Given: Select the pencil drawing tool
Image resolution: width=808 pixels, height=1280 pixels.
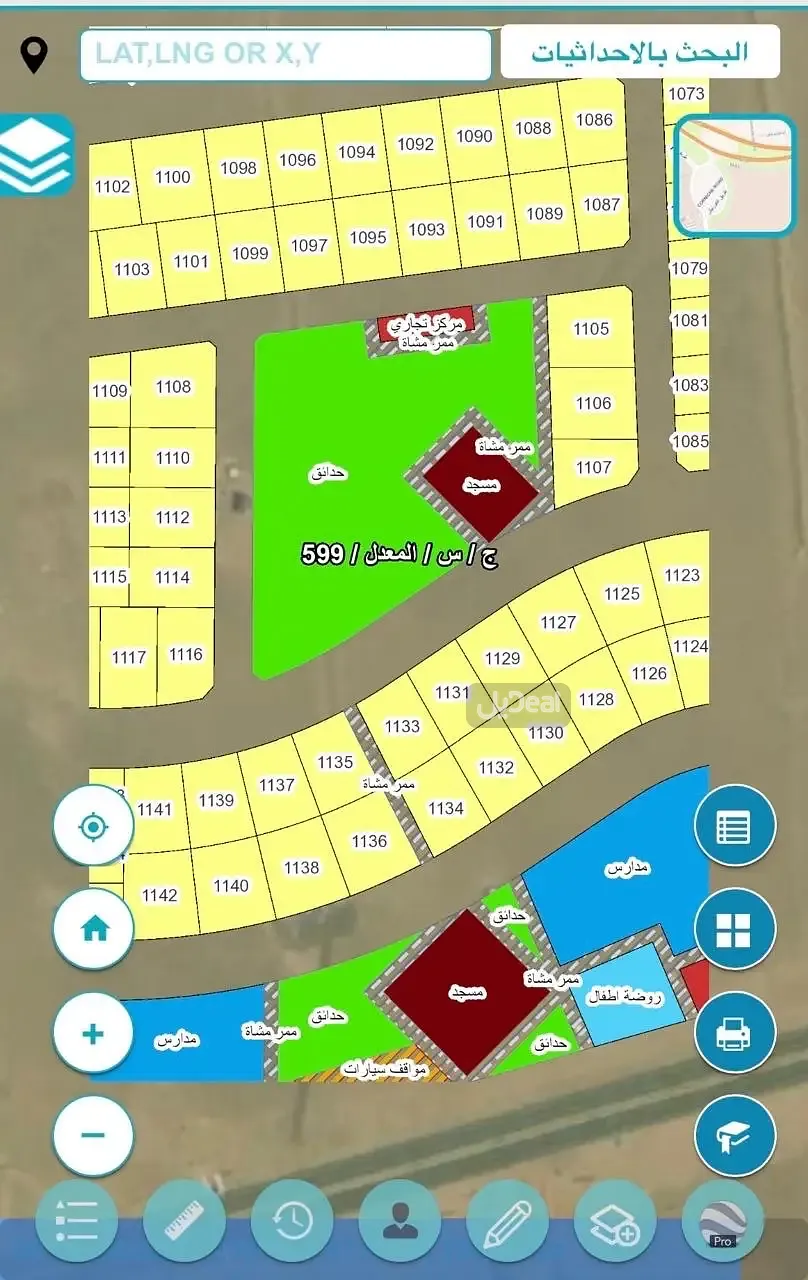Looking at the screenshot, I should [507, 1221].
